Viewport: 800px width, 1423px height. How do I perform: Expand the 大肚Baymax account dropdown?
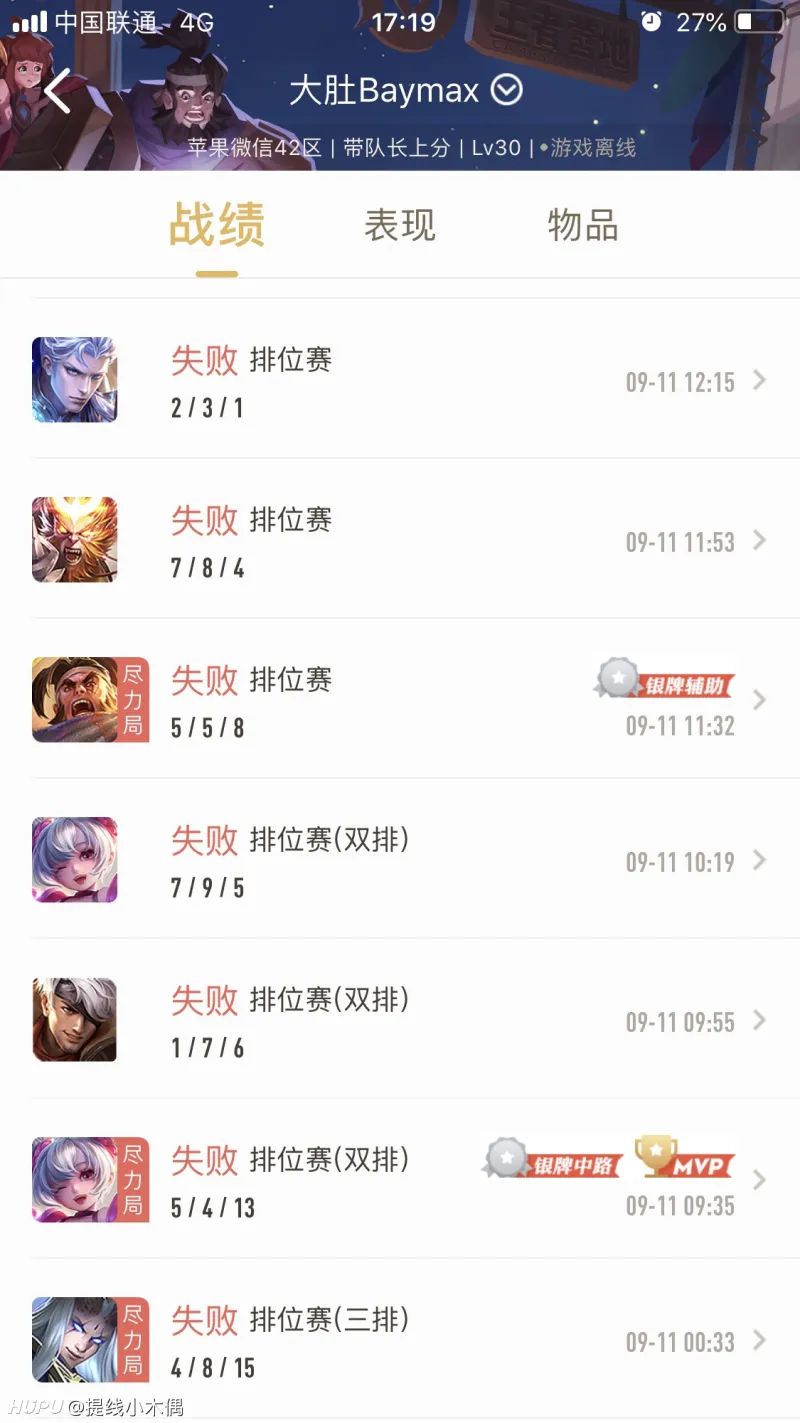[x=507, y=91]
